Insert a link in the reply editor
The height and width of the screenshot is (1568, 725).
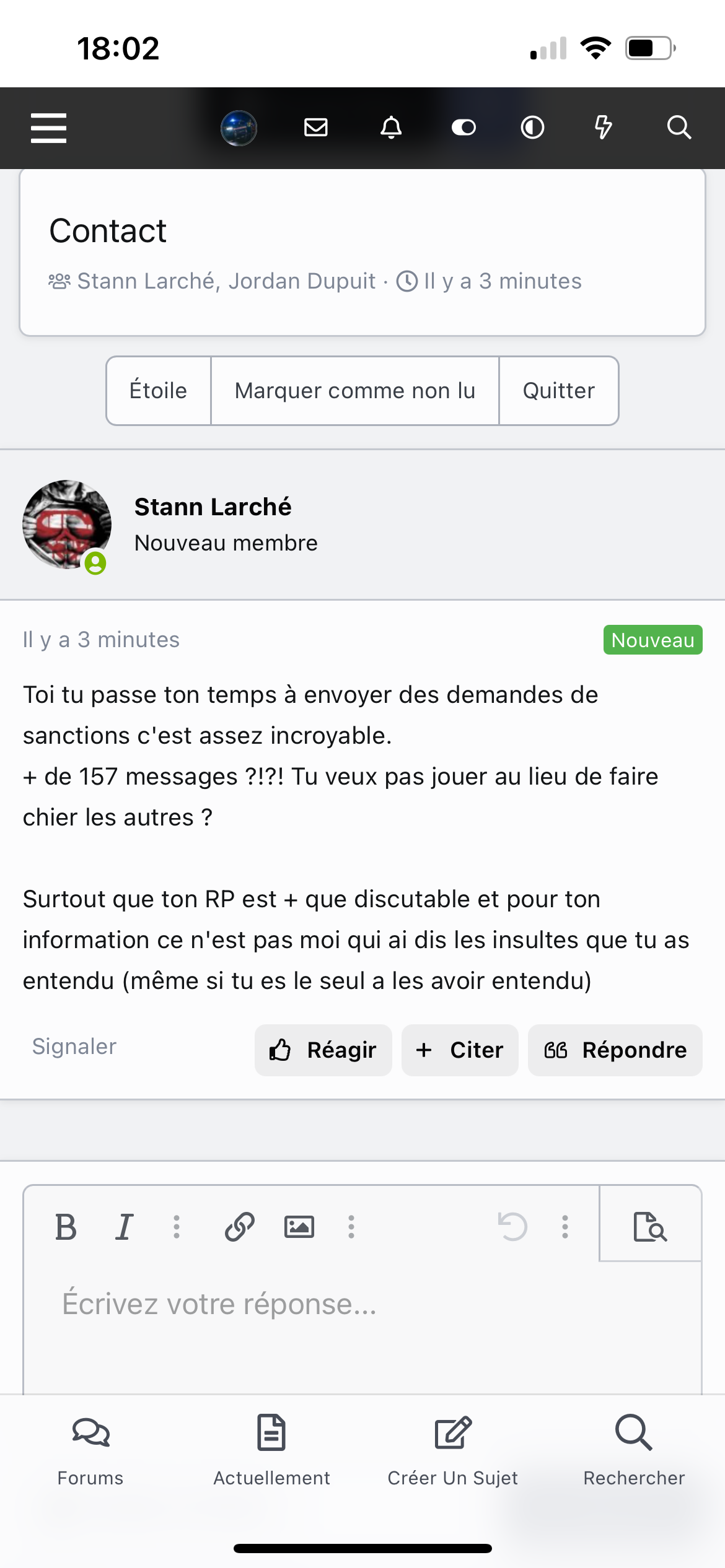point(240,1227)
